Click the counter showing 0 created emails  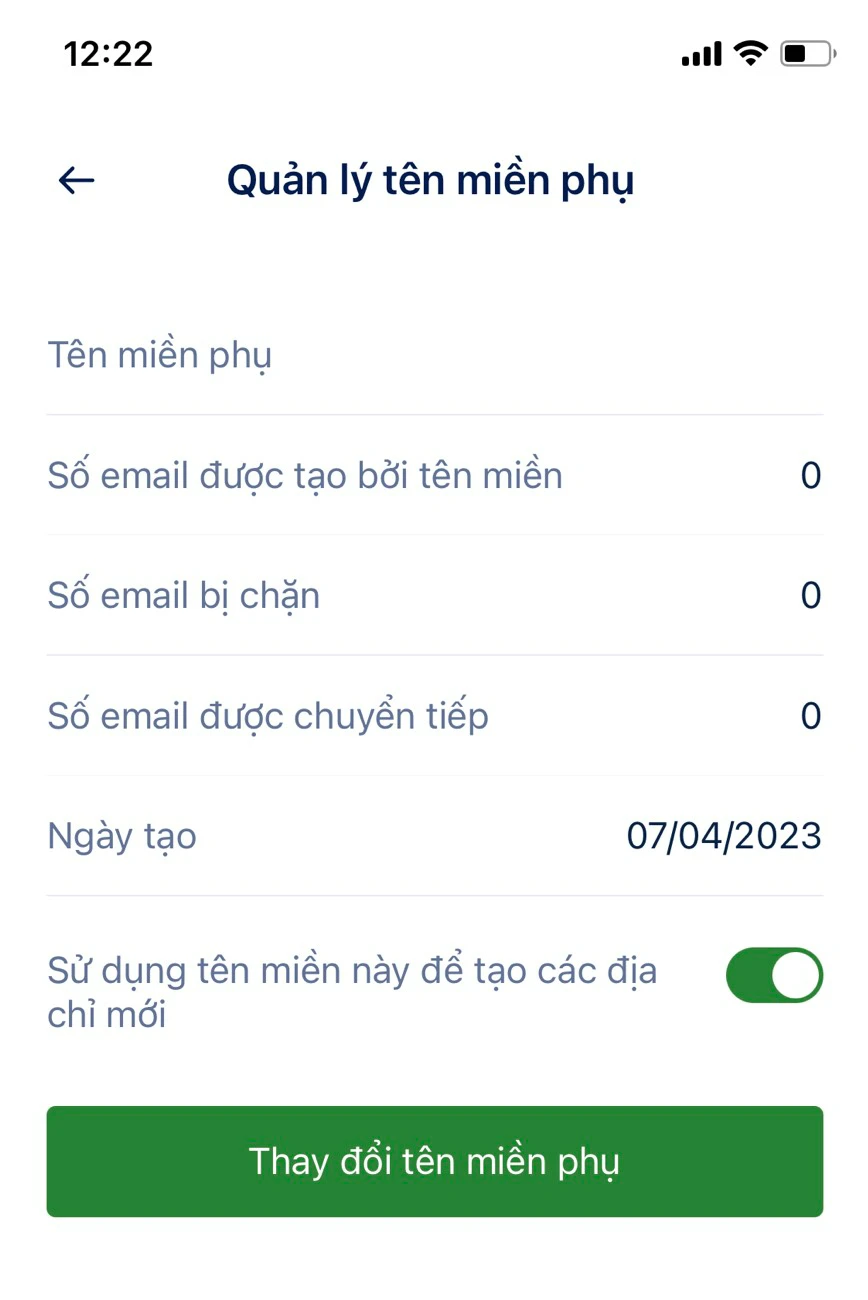[x=811, y=475]
